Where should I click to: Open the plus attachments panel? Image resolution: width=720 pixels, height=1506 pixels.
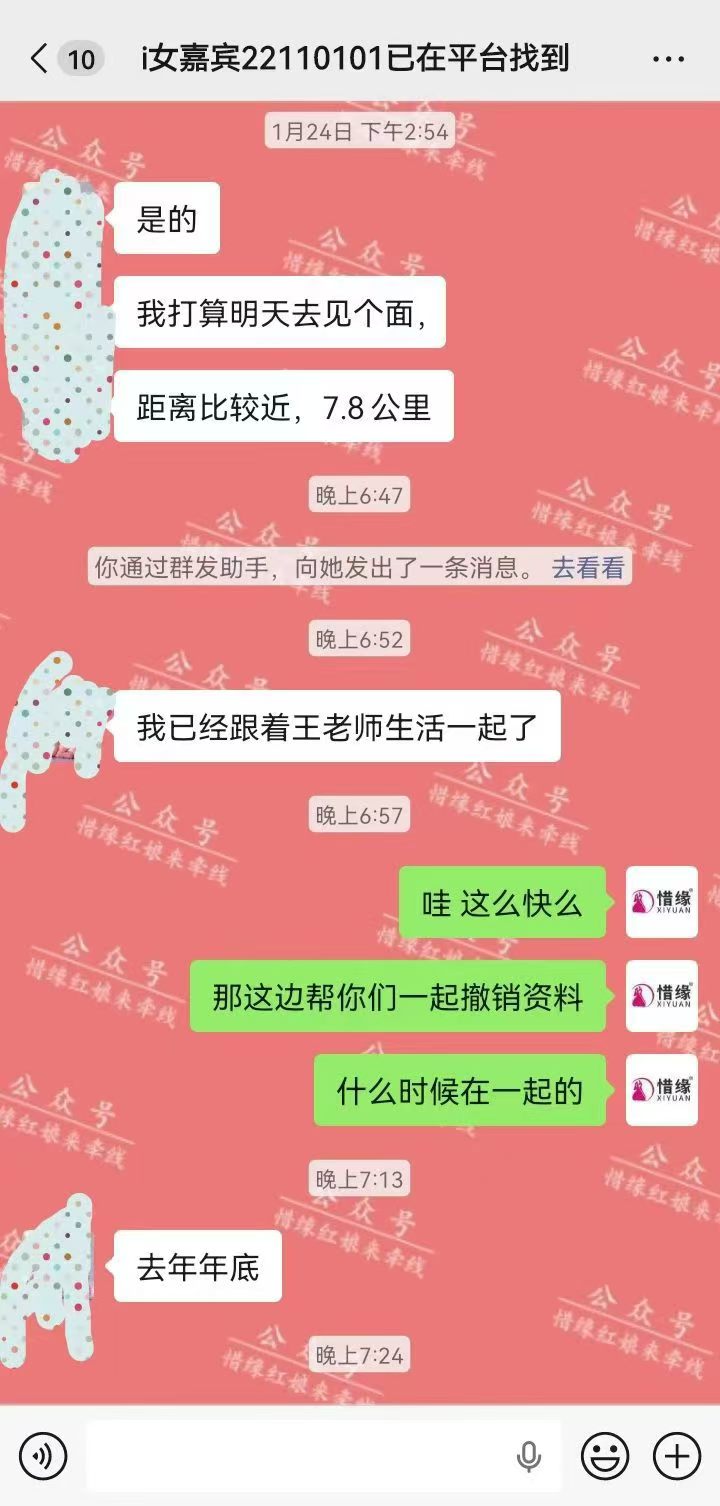tap(677, 1455)
